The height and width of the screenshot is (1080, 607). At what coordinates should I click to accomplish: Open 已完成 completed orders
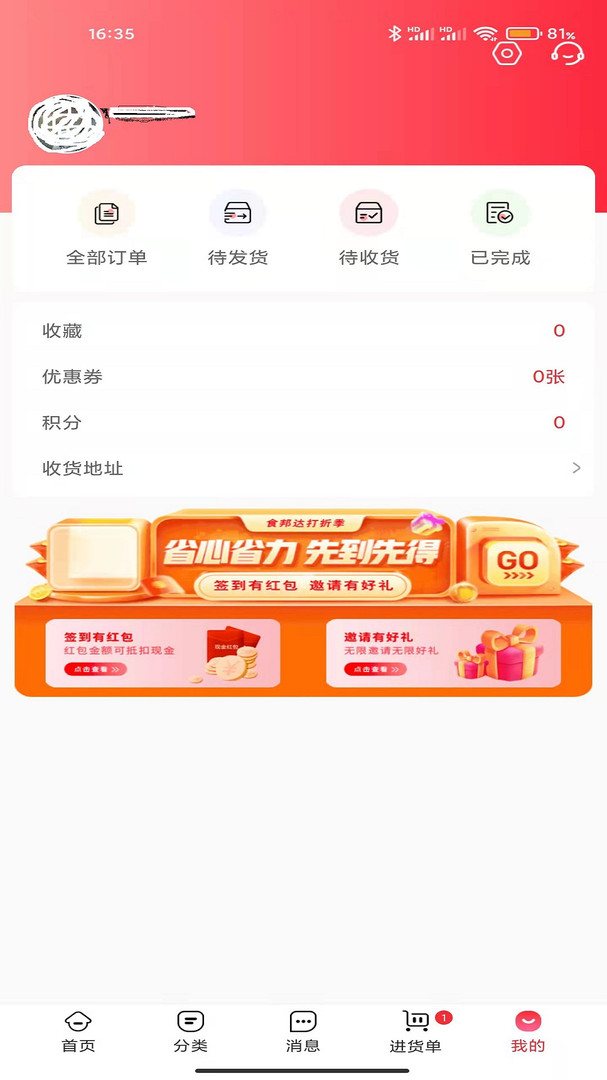[500, 230]
